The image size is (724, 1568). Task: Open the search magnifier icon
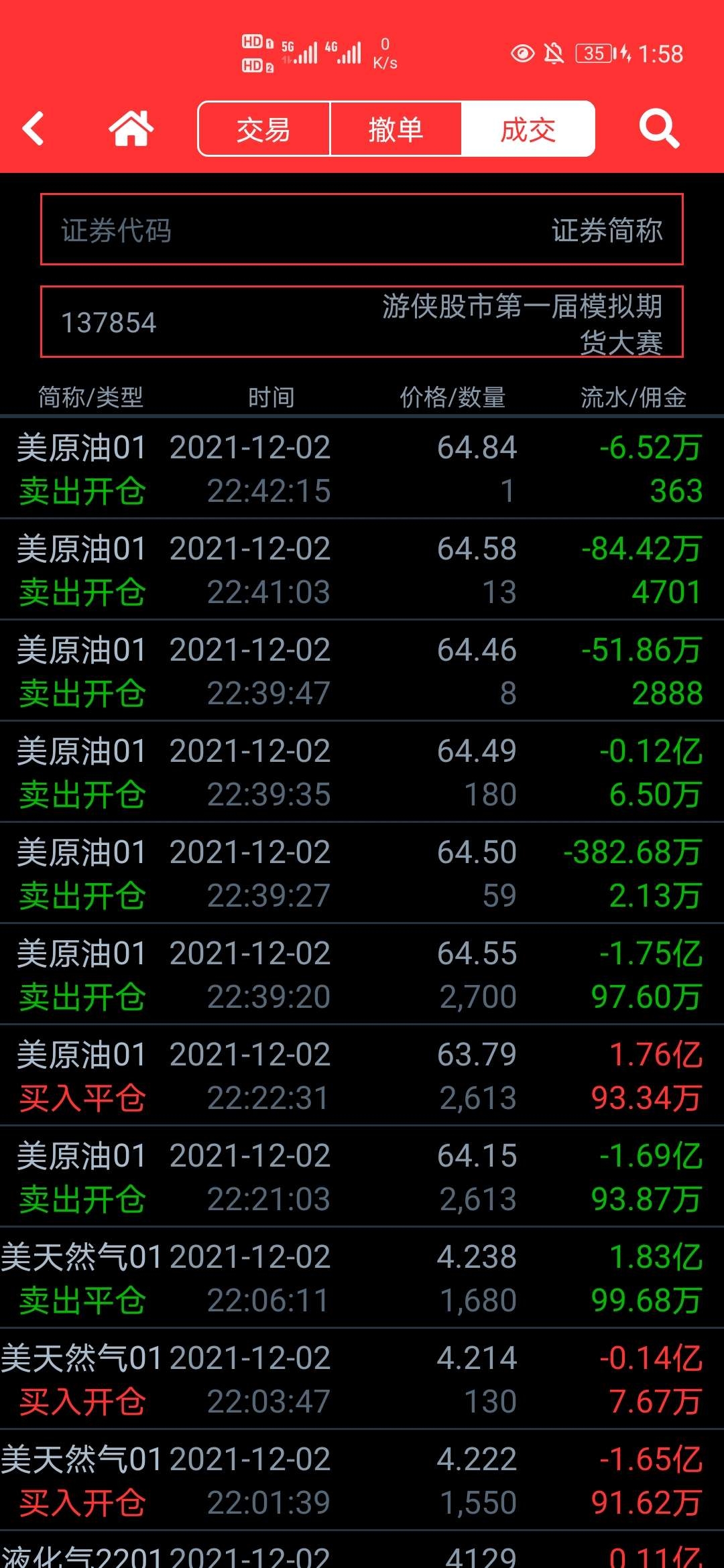[659, 129]
